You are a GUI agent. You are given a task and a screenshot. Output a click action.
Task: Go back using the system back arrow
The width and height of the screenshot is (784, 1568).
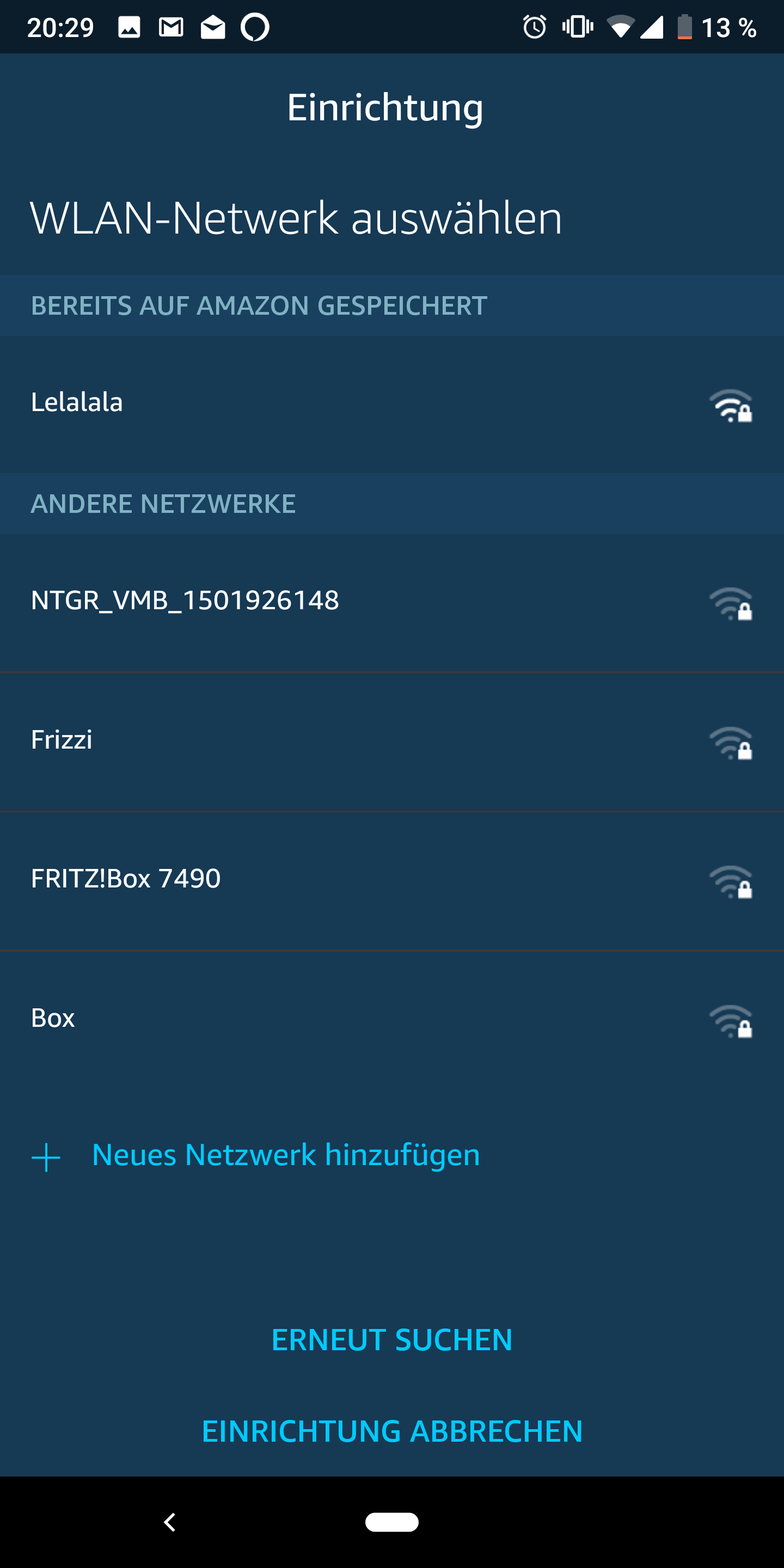click(170, 1522)
